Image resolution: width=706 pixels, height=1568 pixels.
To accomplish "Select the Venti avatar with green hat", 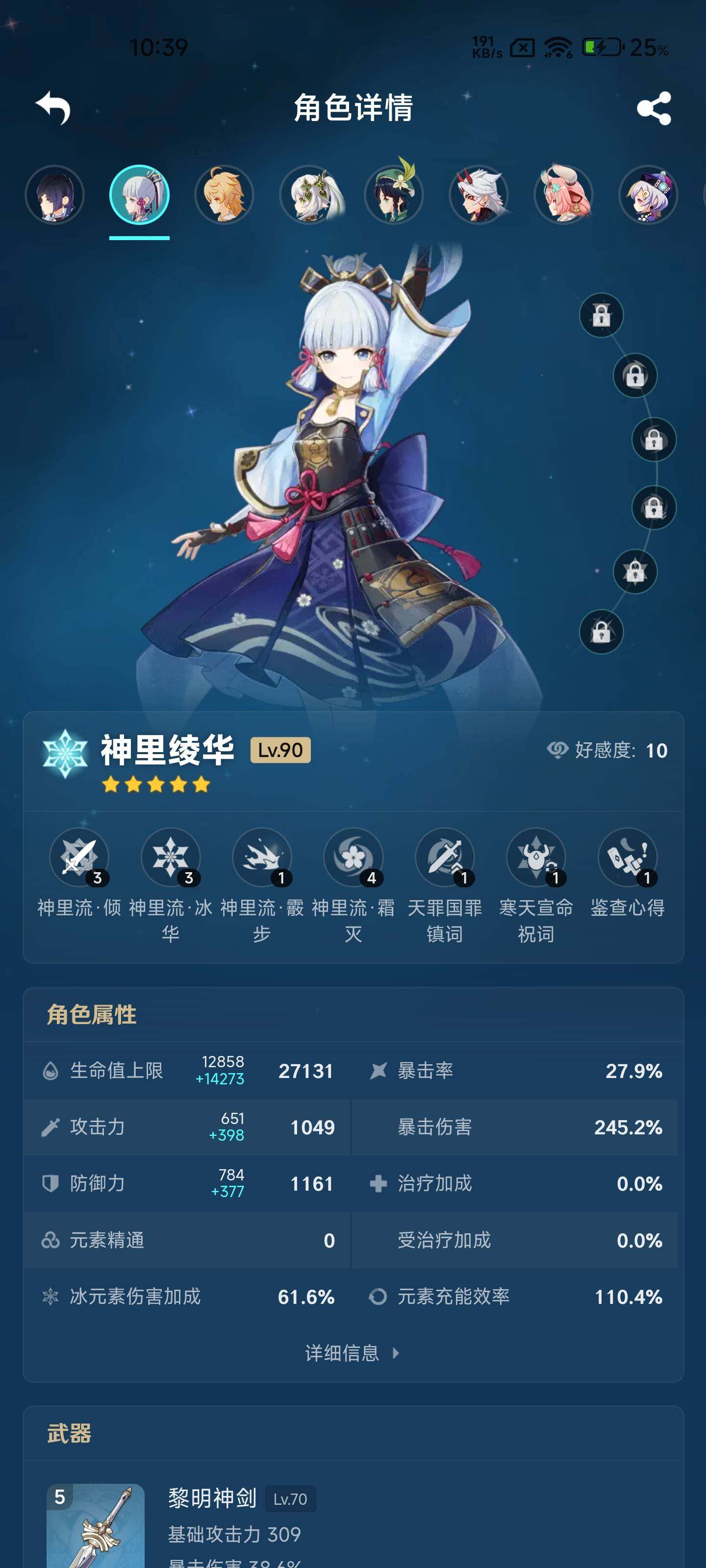I will 394,196.
